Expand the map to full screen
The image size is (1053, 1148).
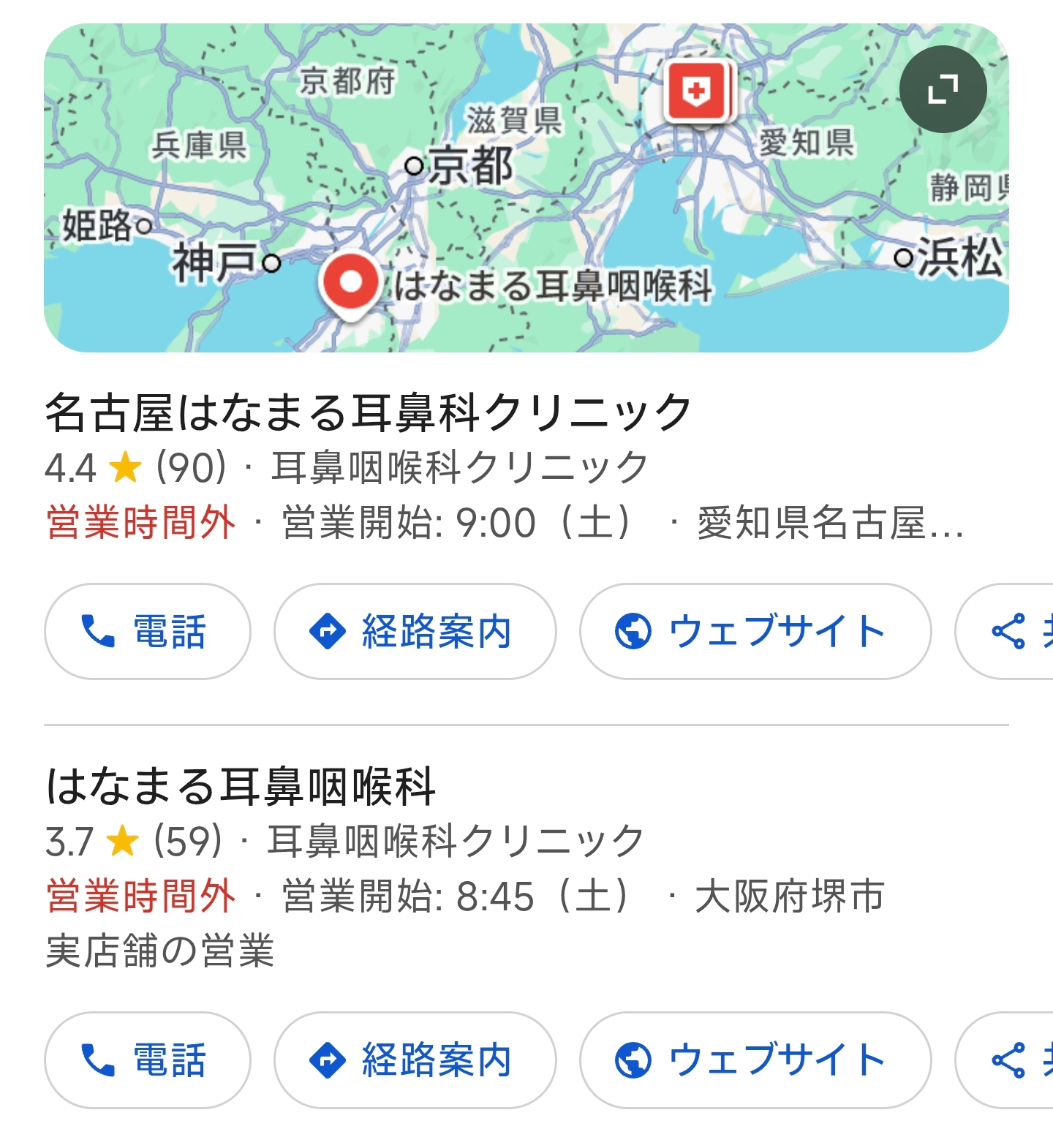943,89
